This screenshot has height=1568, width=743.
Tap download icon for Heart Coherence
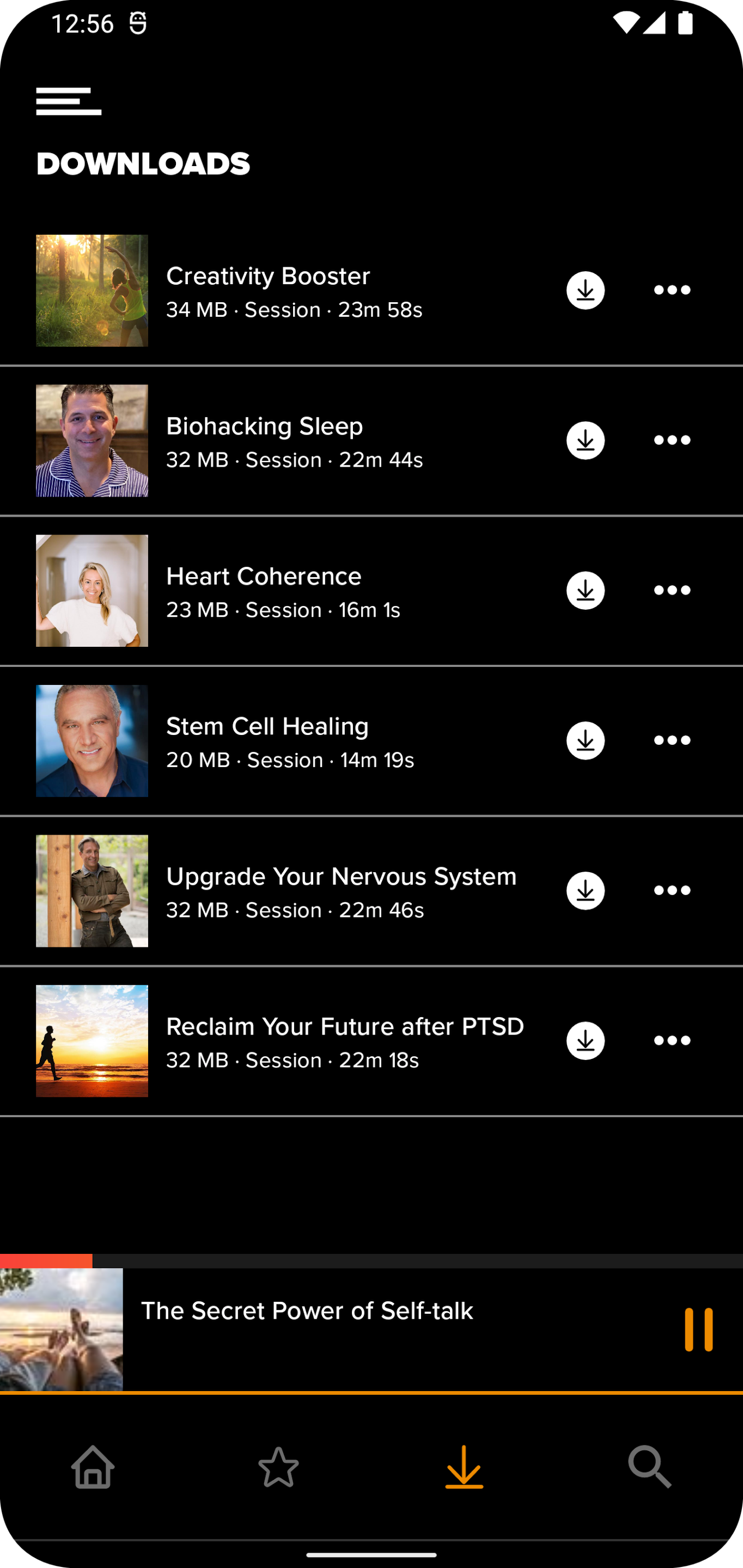(x=585, y=590)
